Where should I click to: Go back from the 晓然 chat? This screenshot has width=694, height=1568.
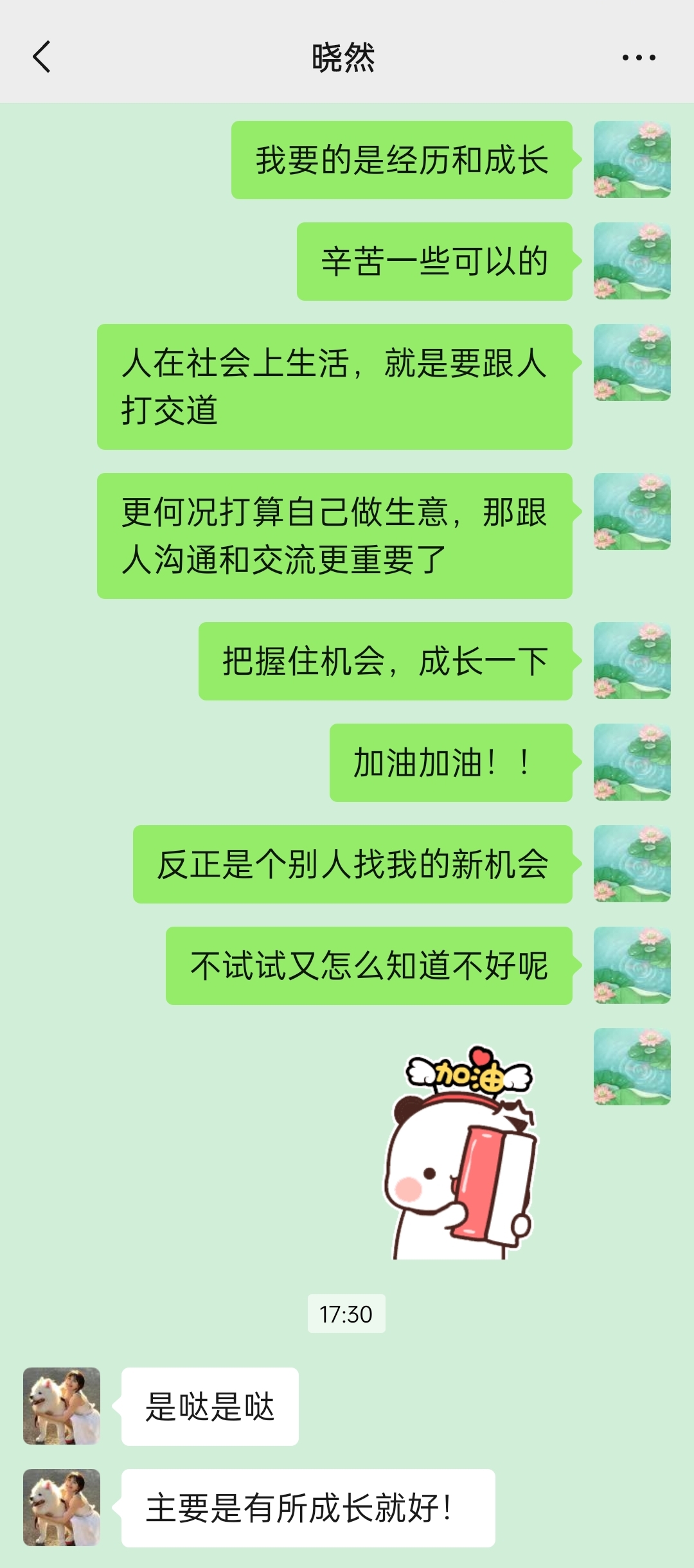[x=42, y=57]
